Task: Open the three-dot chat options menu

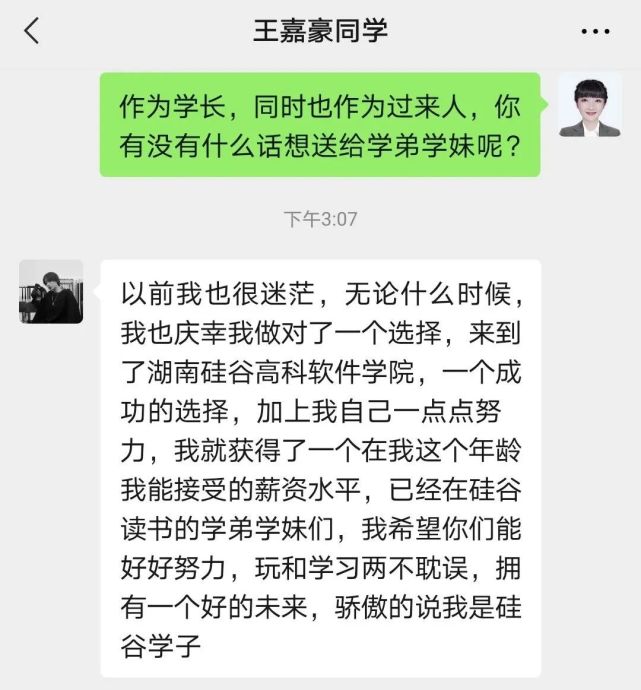Action: pos(595,31)
